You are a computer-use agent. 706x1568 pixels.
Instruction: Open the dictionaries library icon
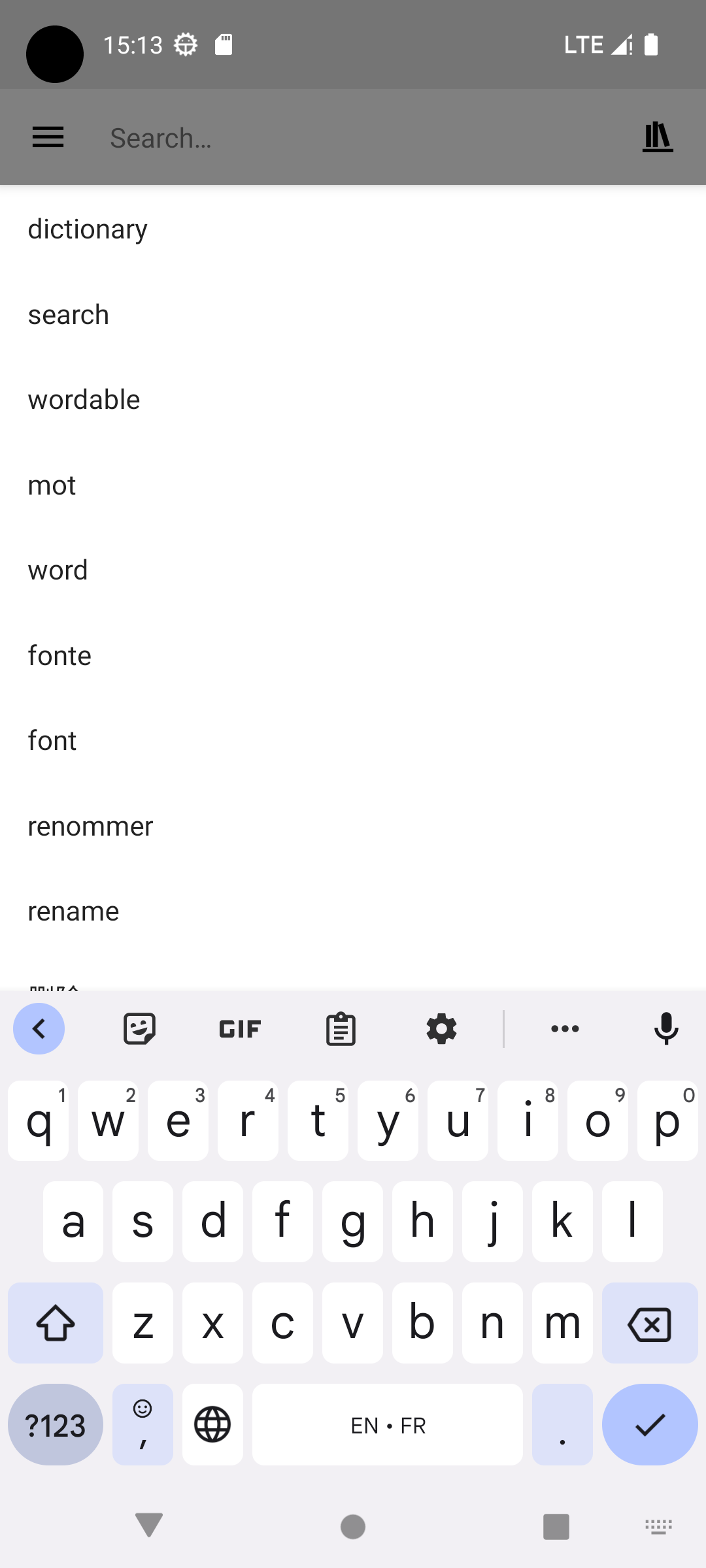coord(657,137)
